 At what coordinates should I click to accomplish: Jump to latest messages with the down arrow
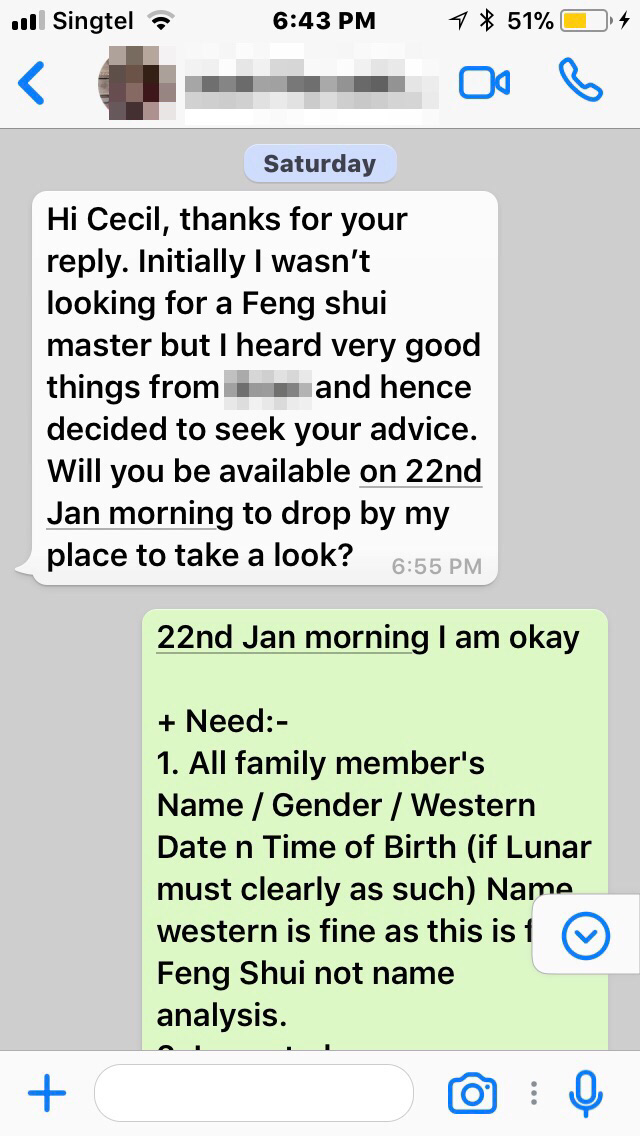click(x=585, y=936)
